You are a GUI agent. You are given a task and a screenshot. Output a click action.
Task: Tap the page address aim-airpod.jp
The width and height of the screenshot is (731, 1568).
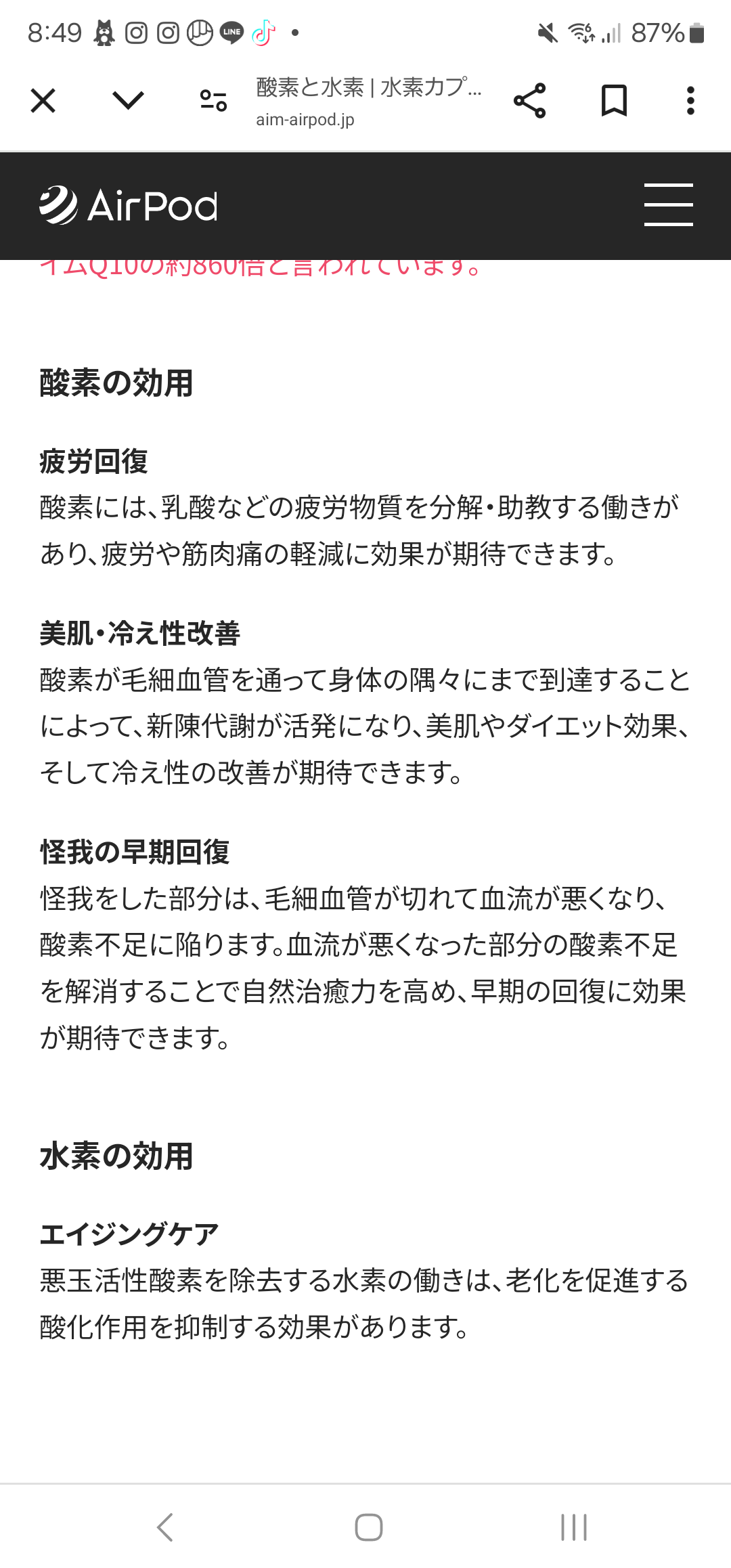click(x=305, y=120)
